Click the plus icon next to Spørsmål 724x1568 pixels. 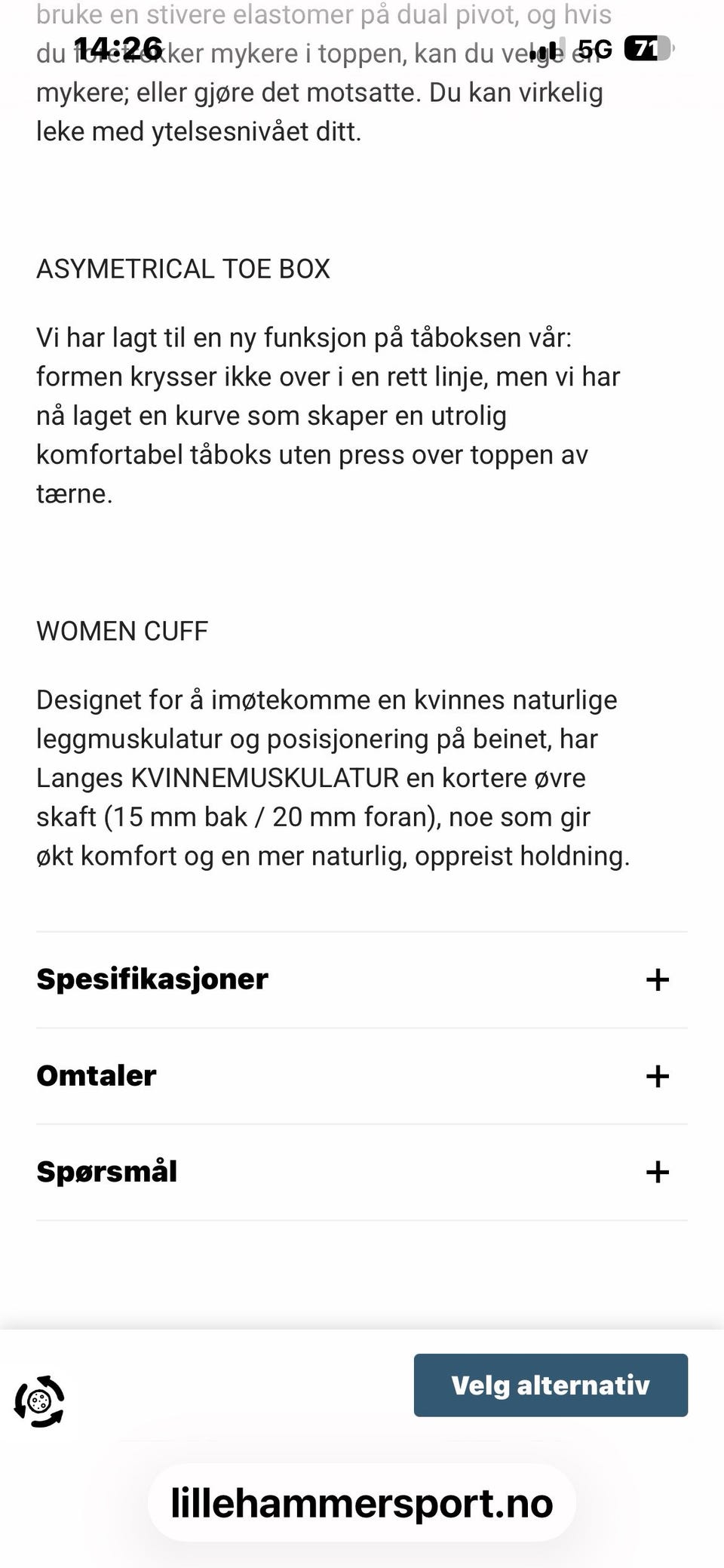pos(658,1173)
